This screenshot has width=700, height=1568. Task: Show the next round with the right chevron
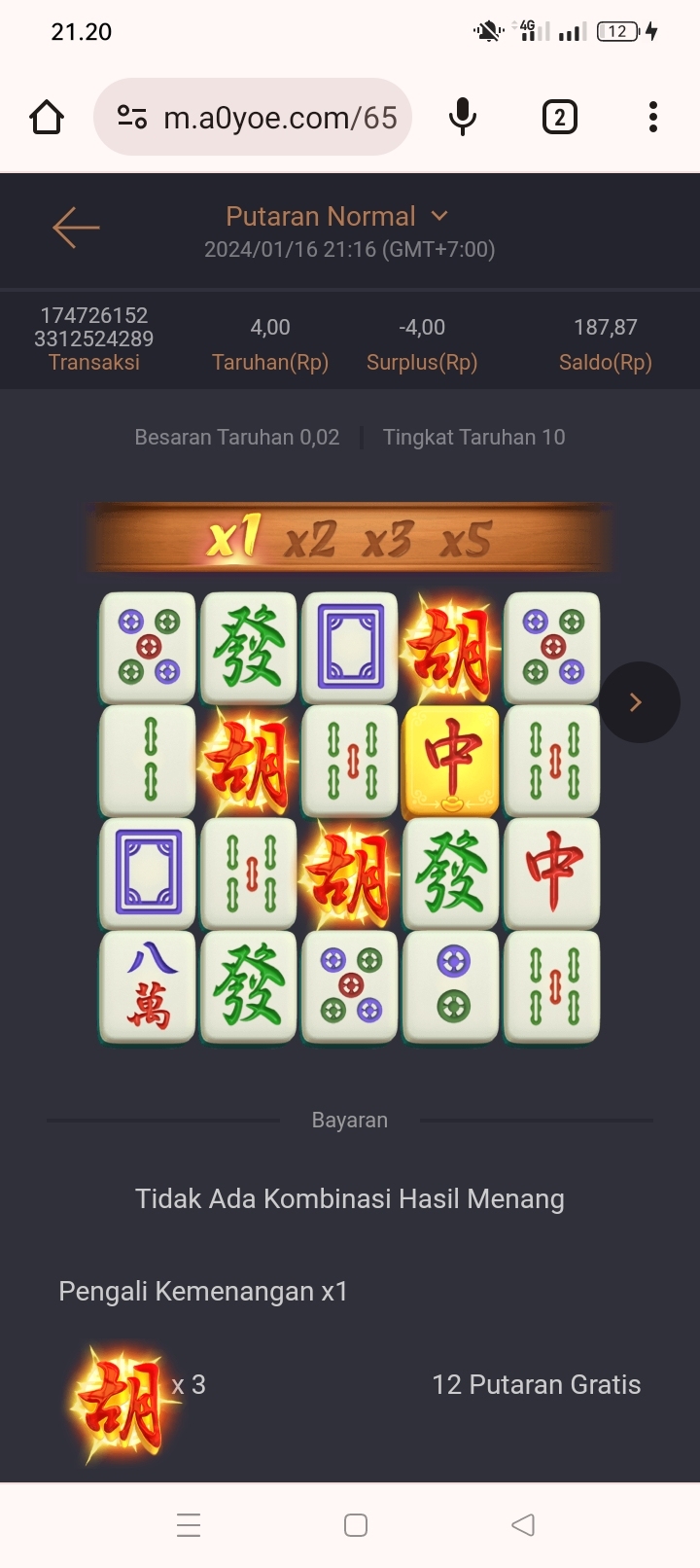638,702
